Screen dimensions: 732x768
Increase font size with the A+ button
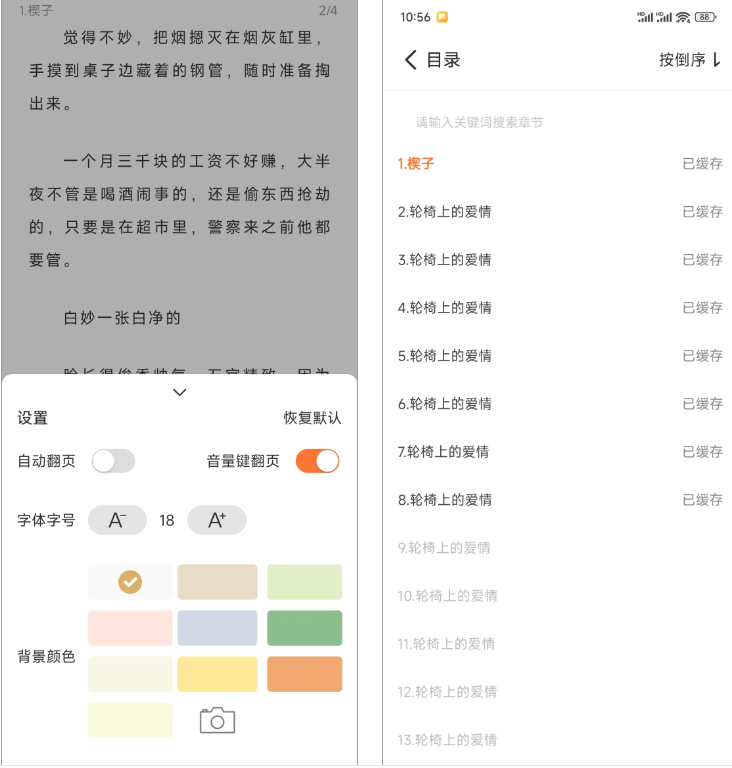click(x=217, y=520)
